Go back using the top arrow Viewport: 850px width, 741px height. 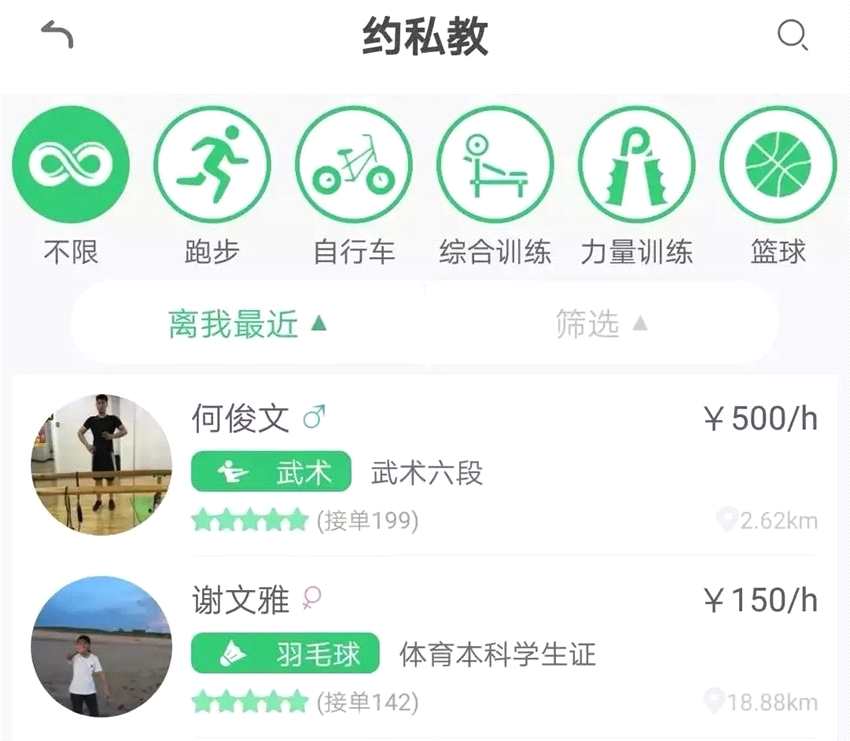(57, 35)
